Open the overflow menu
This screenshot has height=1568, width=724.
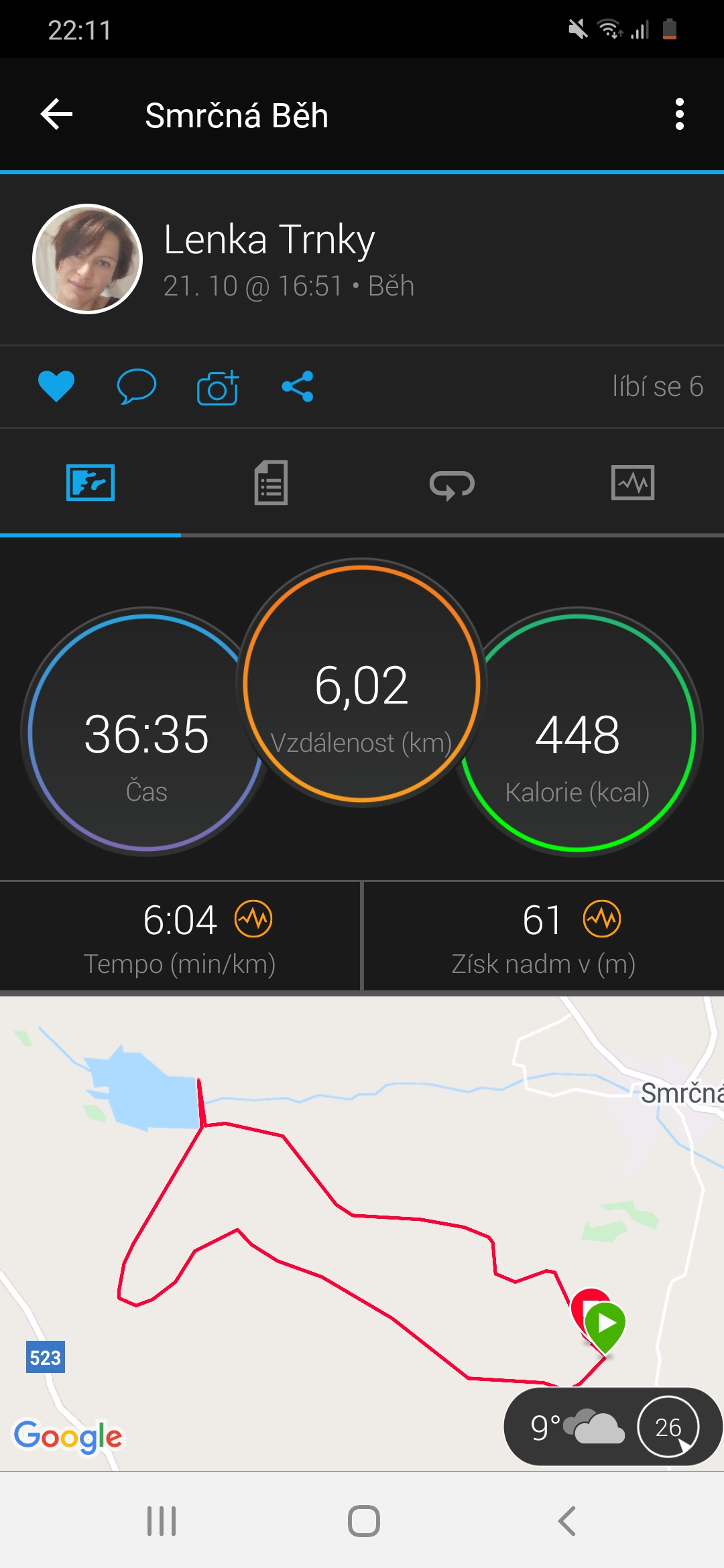679,115
